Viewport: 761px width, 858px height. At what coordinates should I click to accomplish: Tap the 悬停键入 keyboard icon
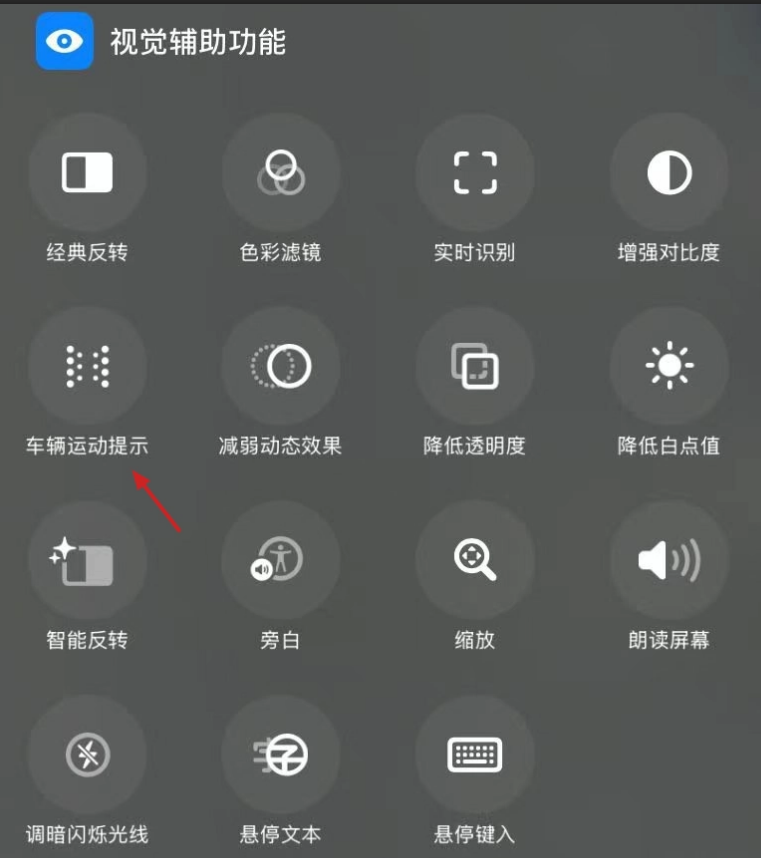[475, 755]
